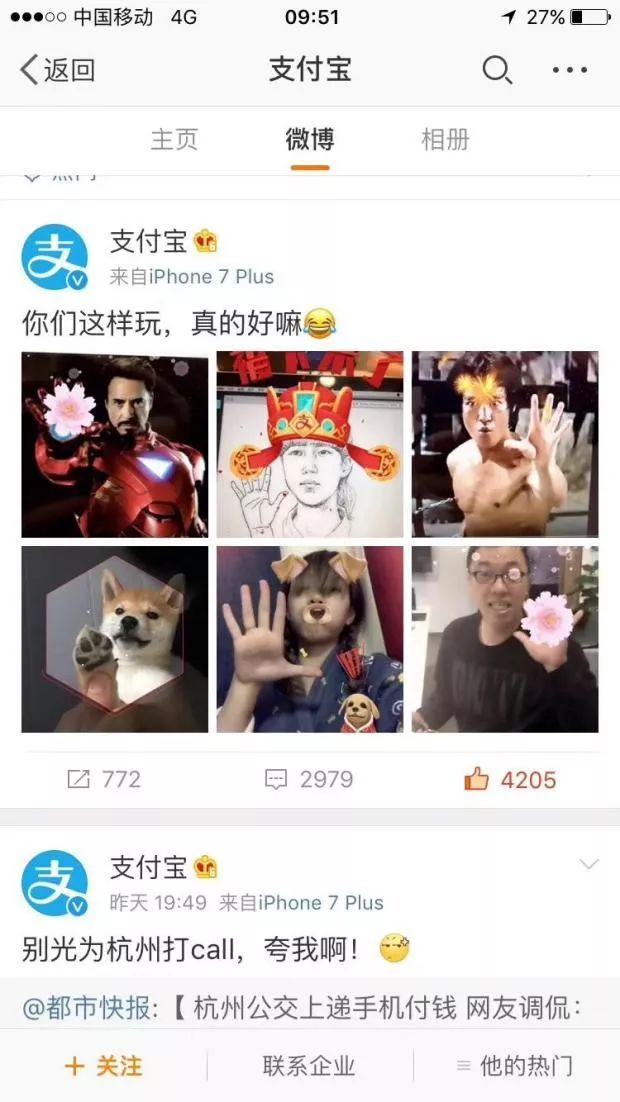Screen dimensions: 620x1102
Task: Open search in the top bar
Action: tap(496, 70)
